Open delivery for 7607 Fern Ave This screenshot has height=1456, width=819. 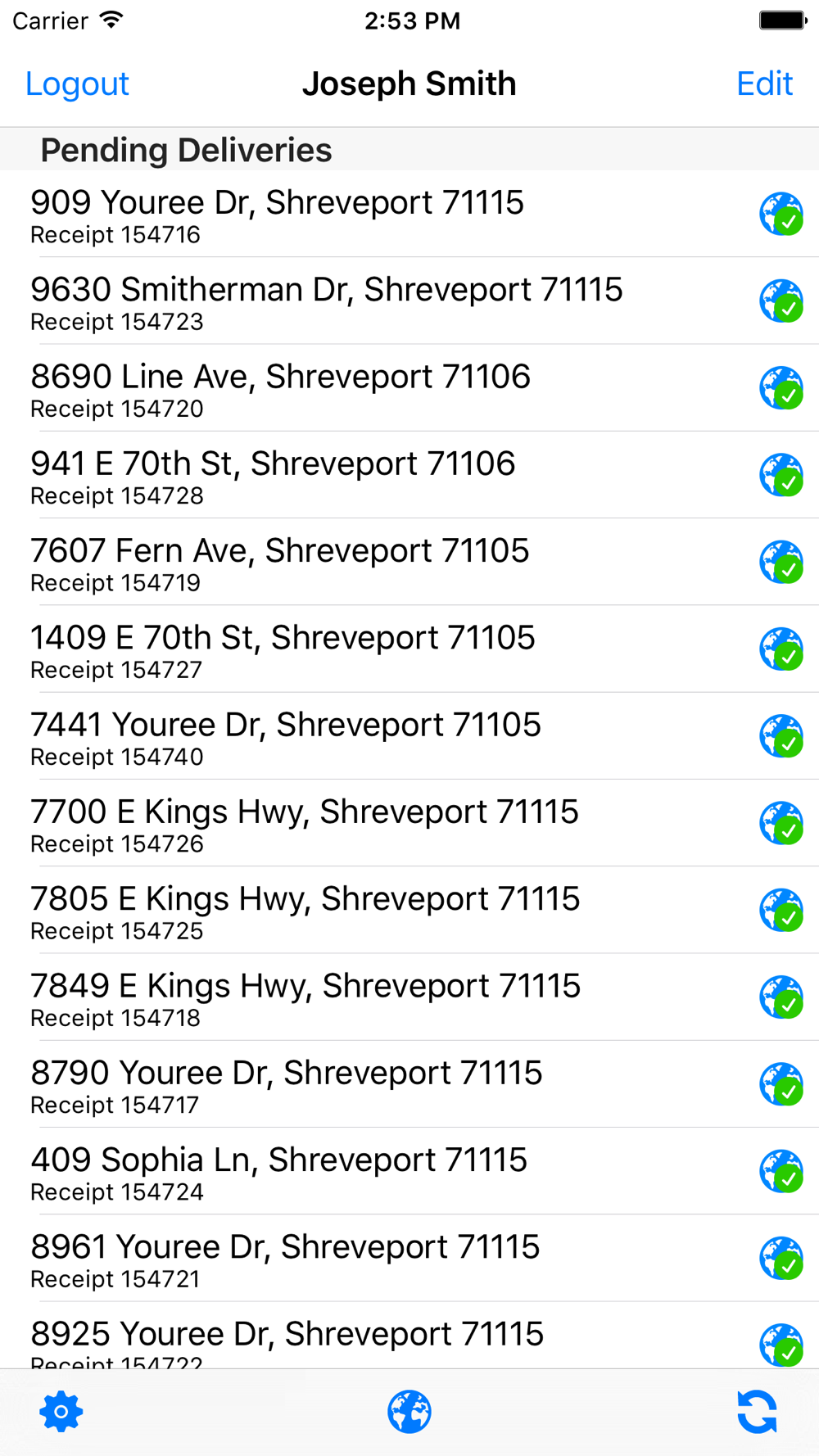pos(409,562)
